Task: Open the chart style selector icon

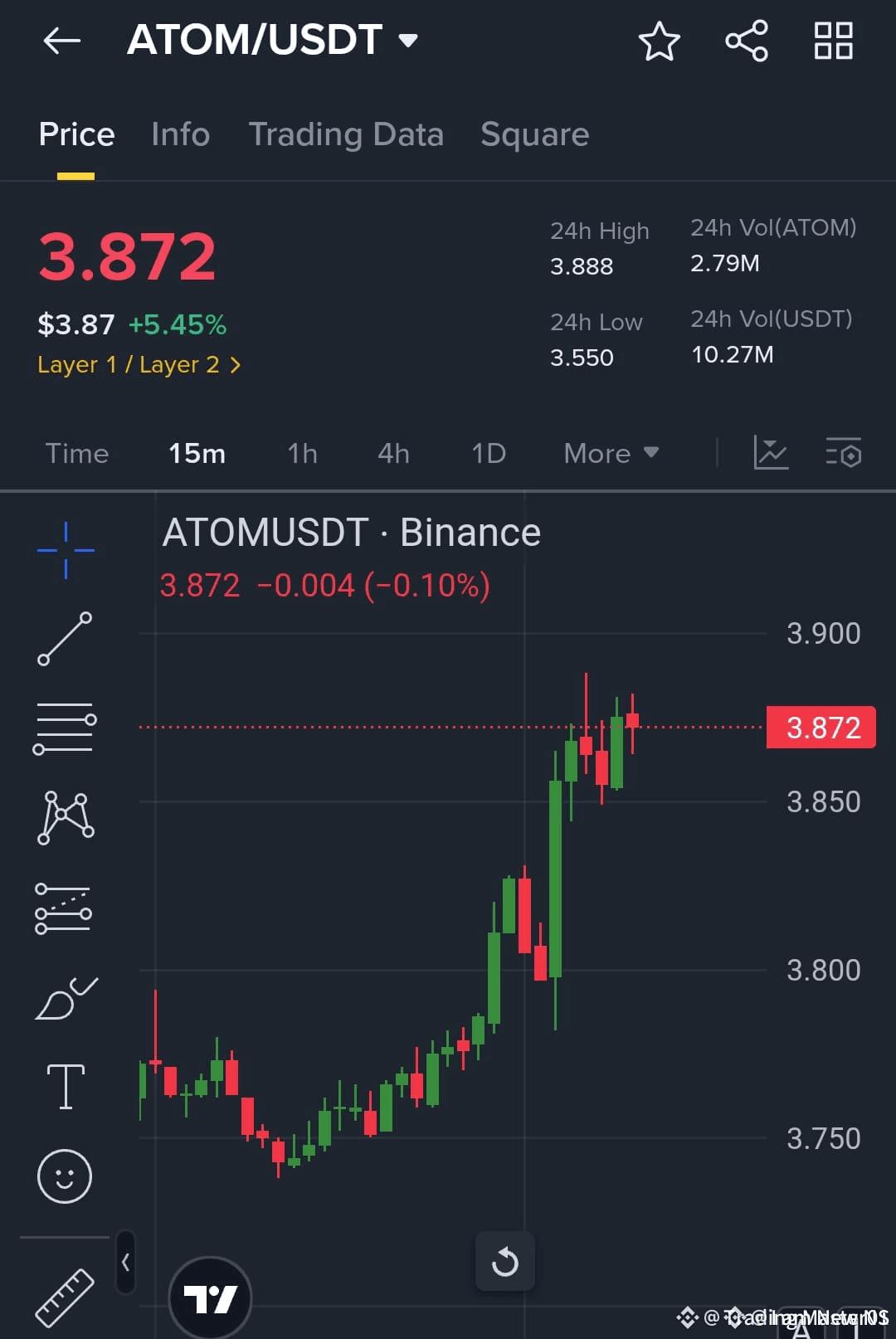Action: (772, 454)
